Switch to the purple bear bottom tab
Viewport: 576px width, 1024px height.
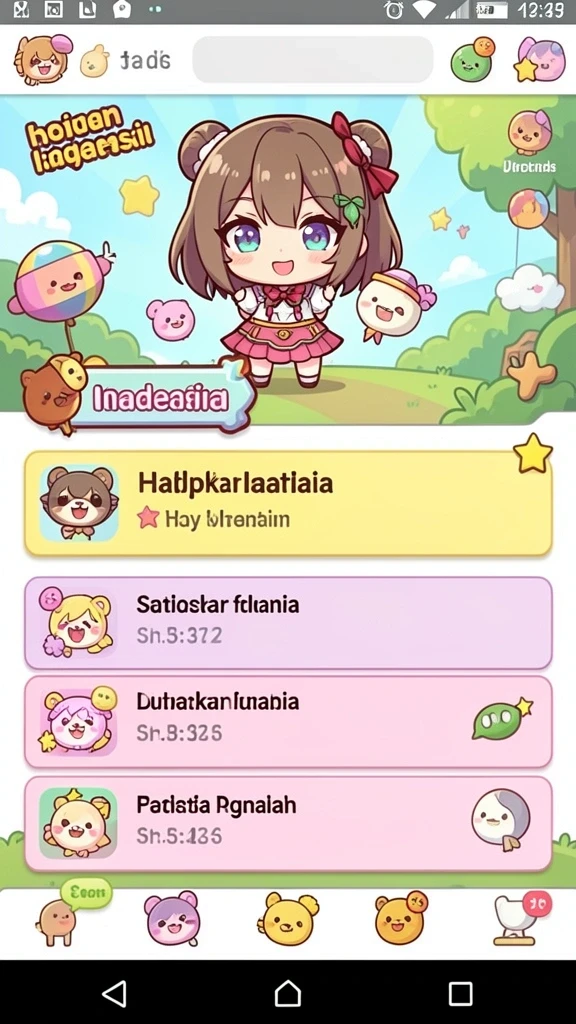(172, 918)
